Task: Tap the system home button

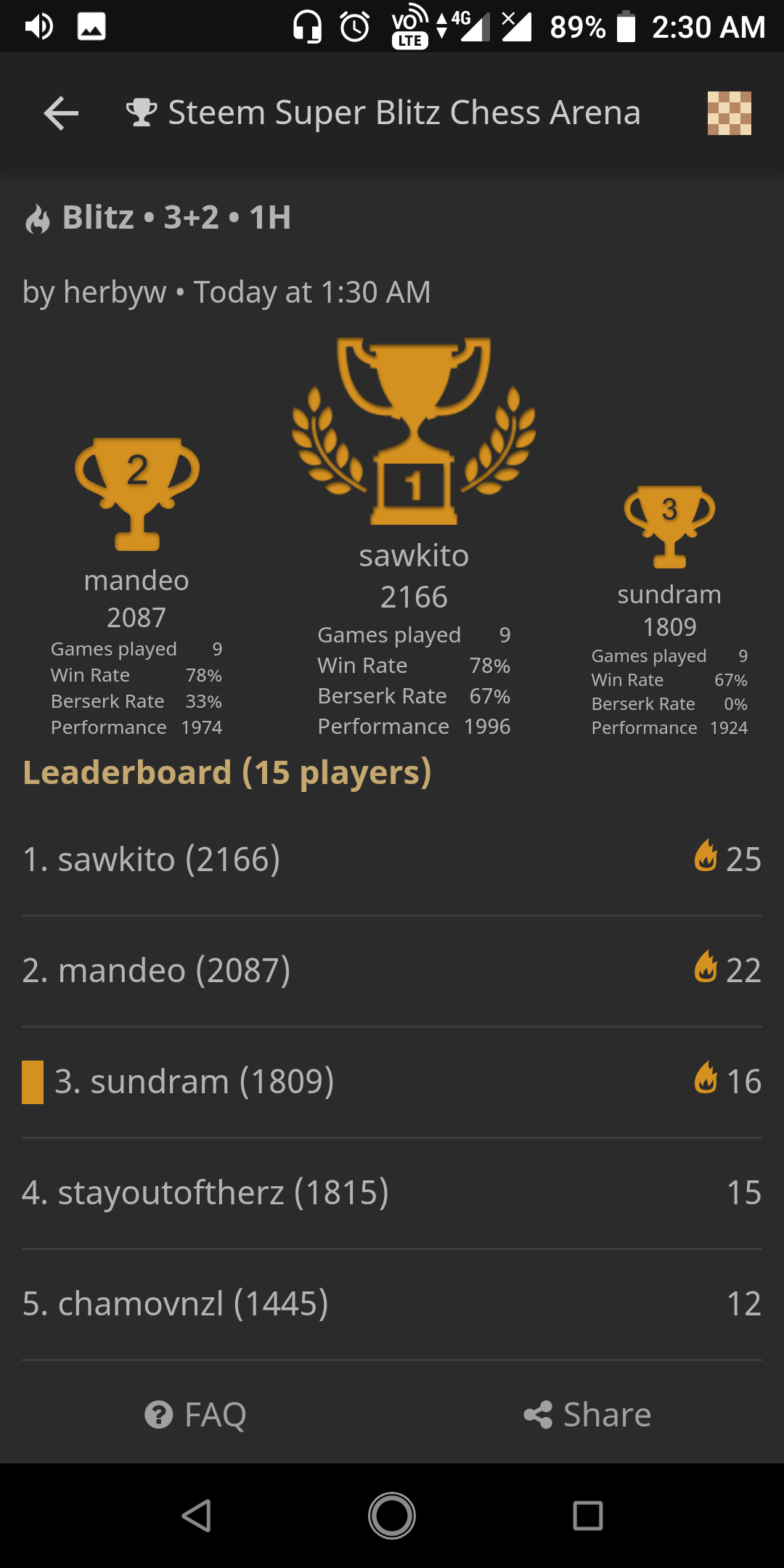Action: 392,1516
